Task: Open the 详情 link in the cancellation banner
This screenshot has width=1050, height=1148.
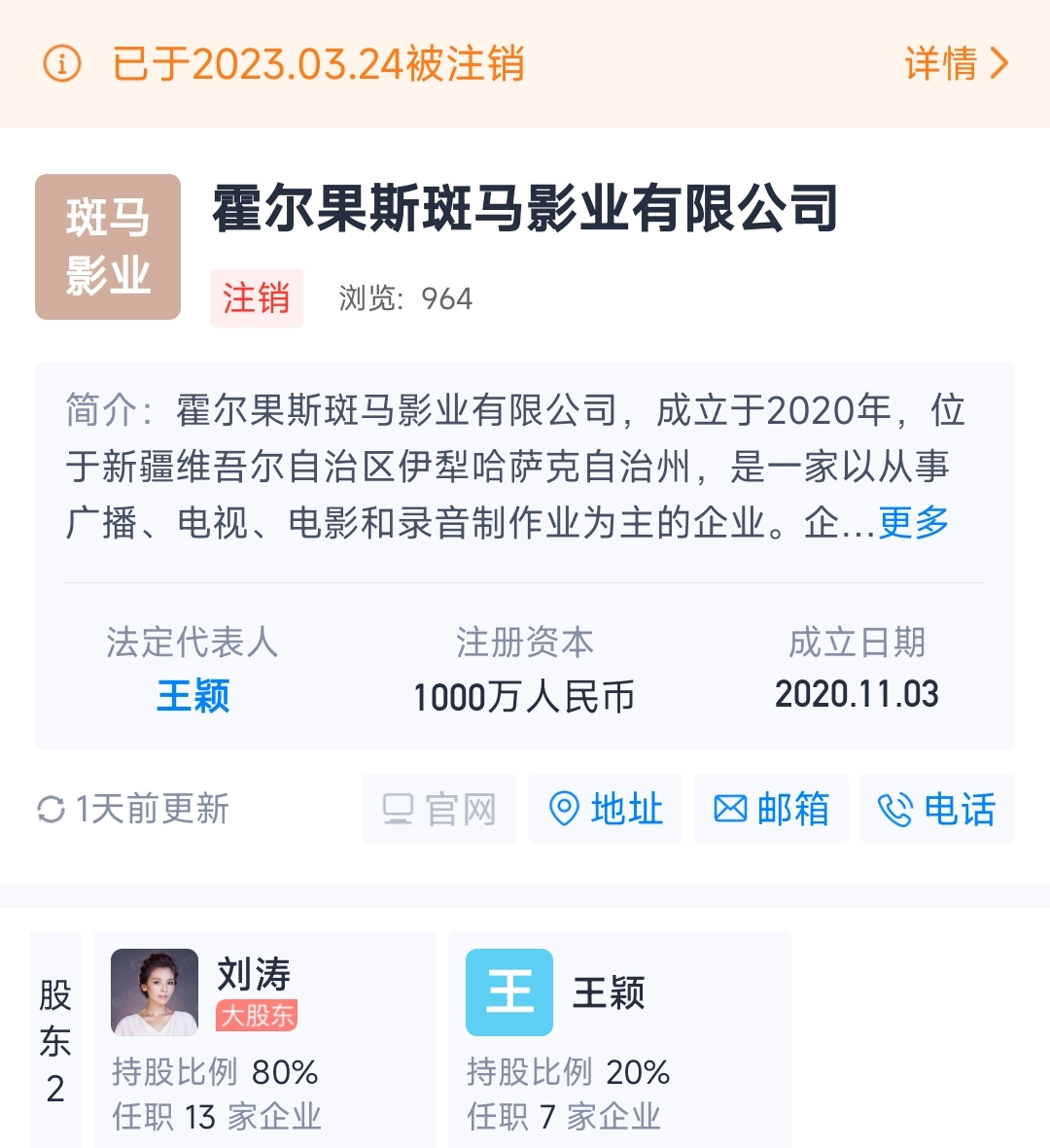Action: 957,64
